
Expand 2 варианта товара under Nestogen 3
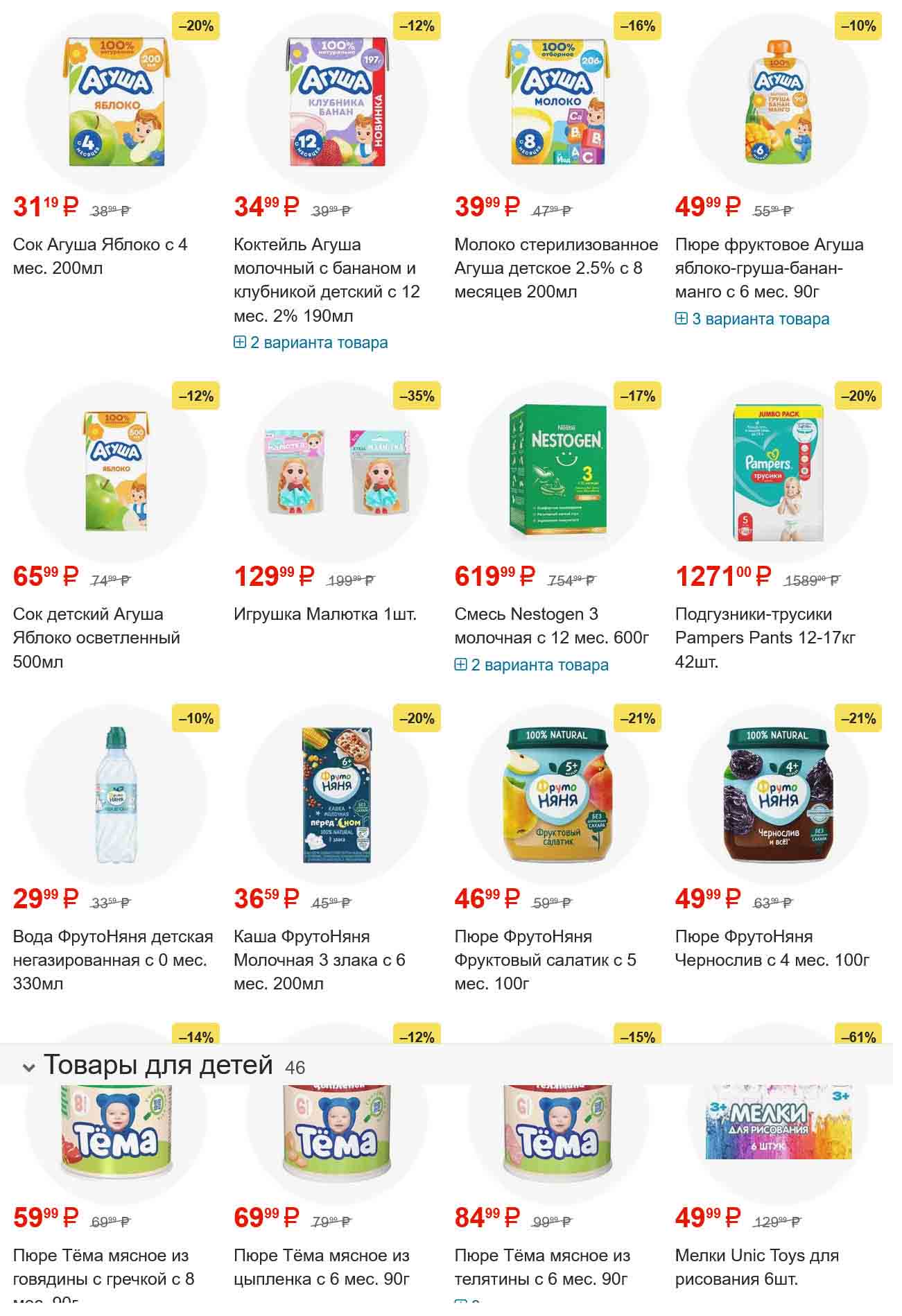532,665
